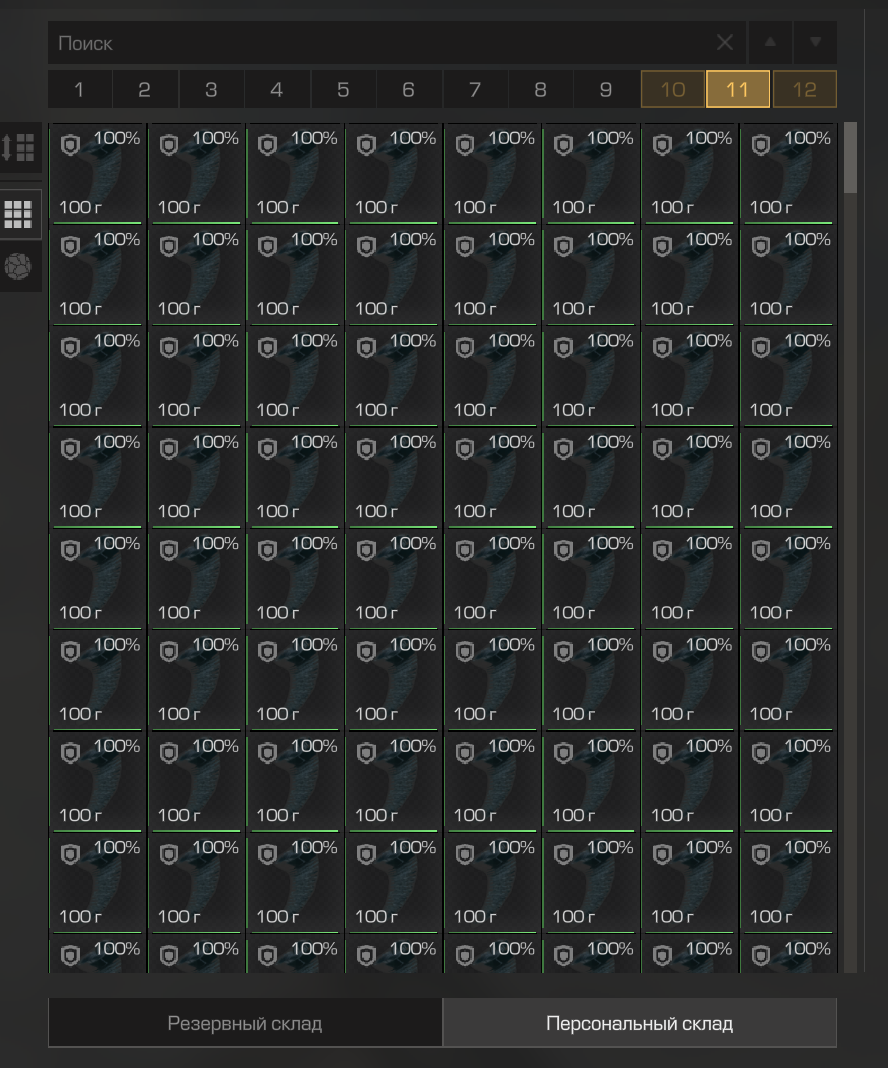Go to page tab 5

(343, 90)
